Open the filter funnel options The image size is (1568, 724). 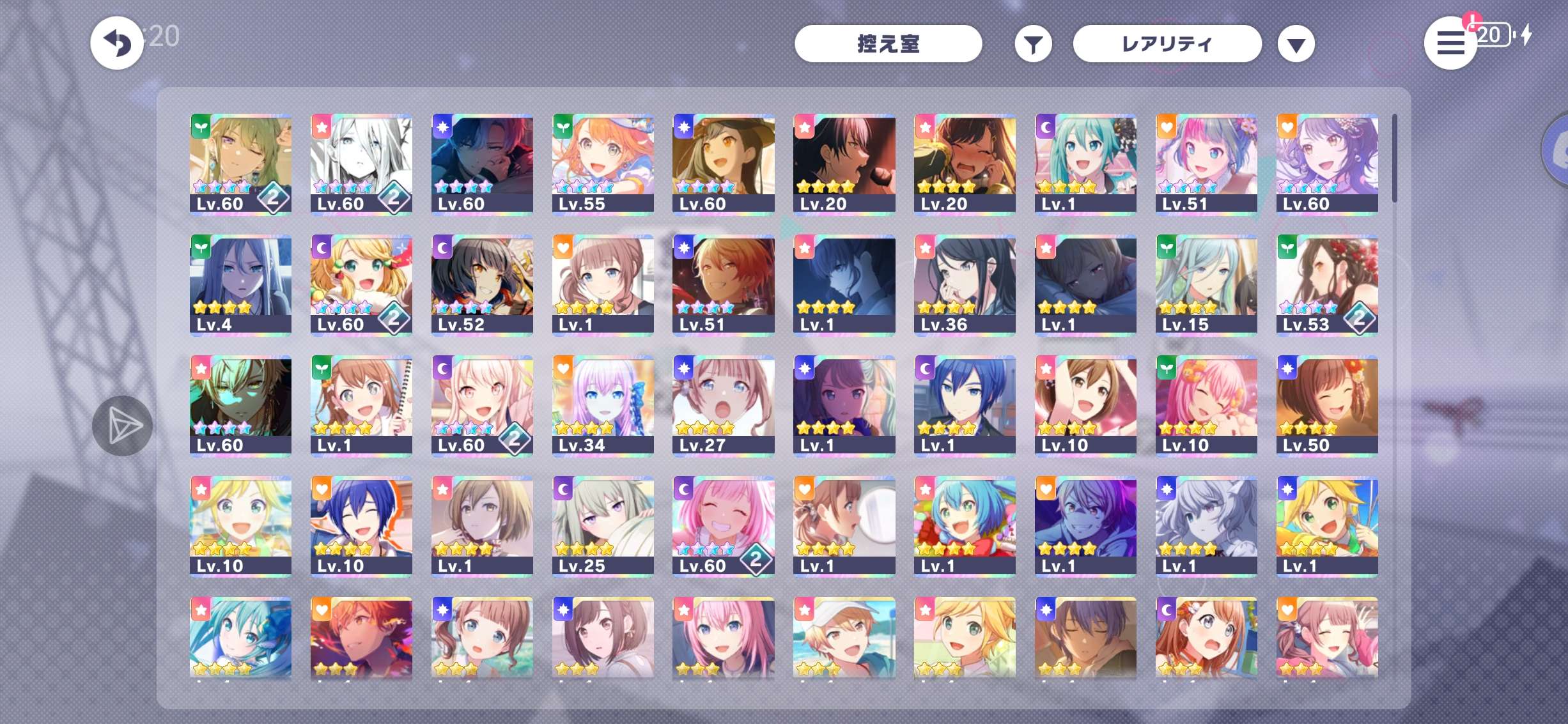point(1033,44)
